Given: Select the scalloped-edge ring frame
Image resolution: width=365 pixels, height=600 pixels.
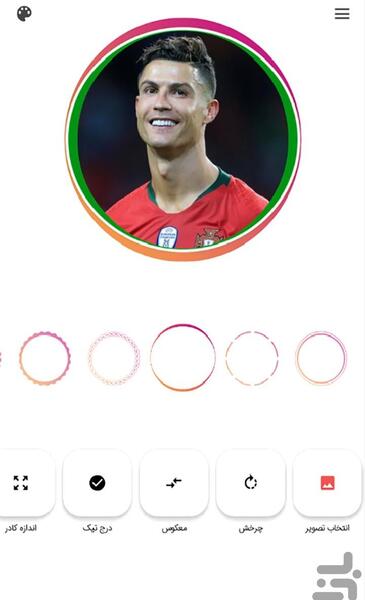Looking at the screenshot, I should [x=45, y=358].
